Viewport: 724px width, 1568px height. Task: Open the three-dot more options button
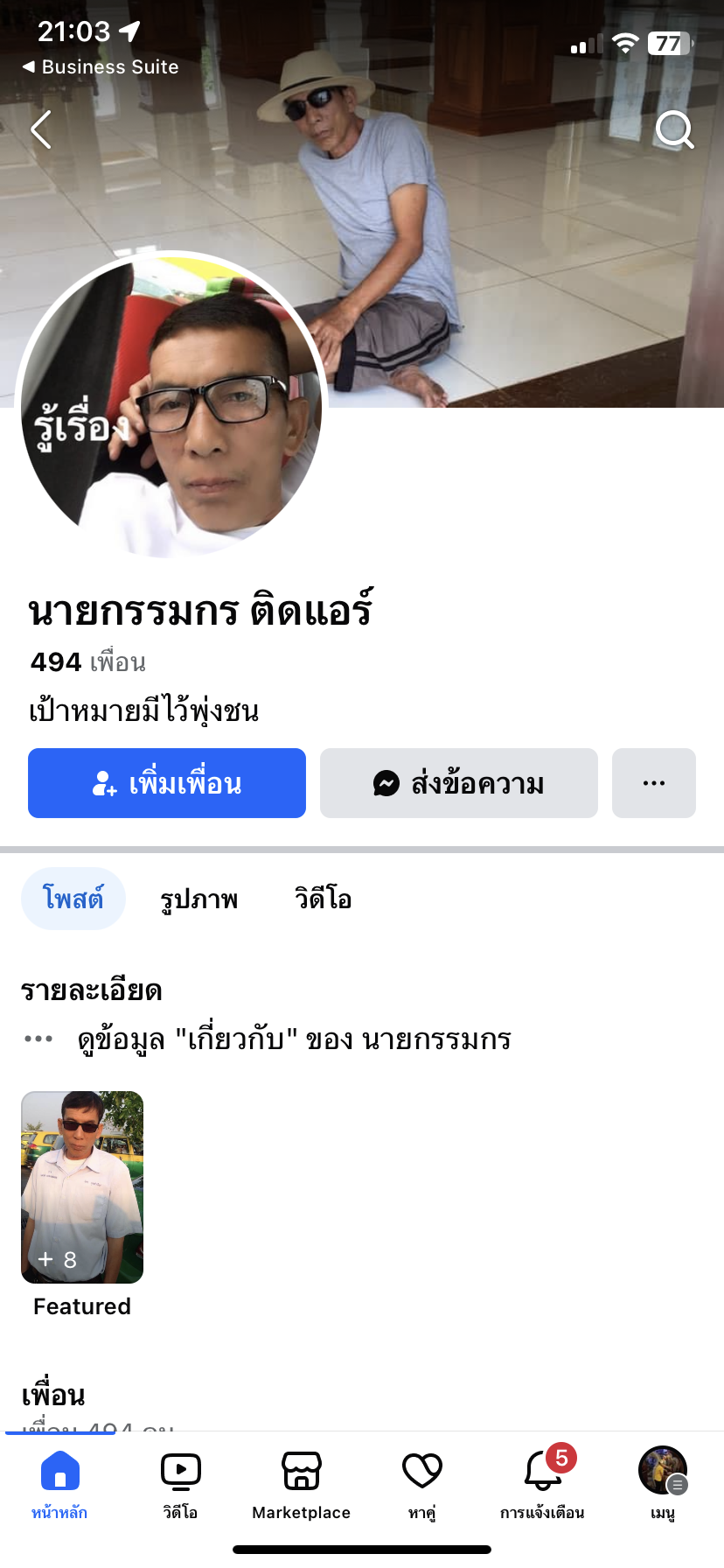tap(653, 783)
